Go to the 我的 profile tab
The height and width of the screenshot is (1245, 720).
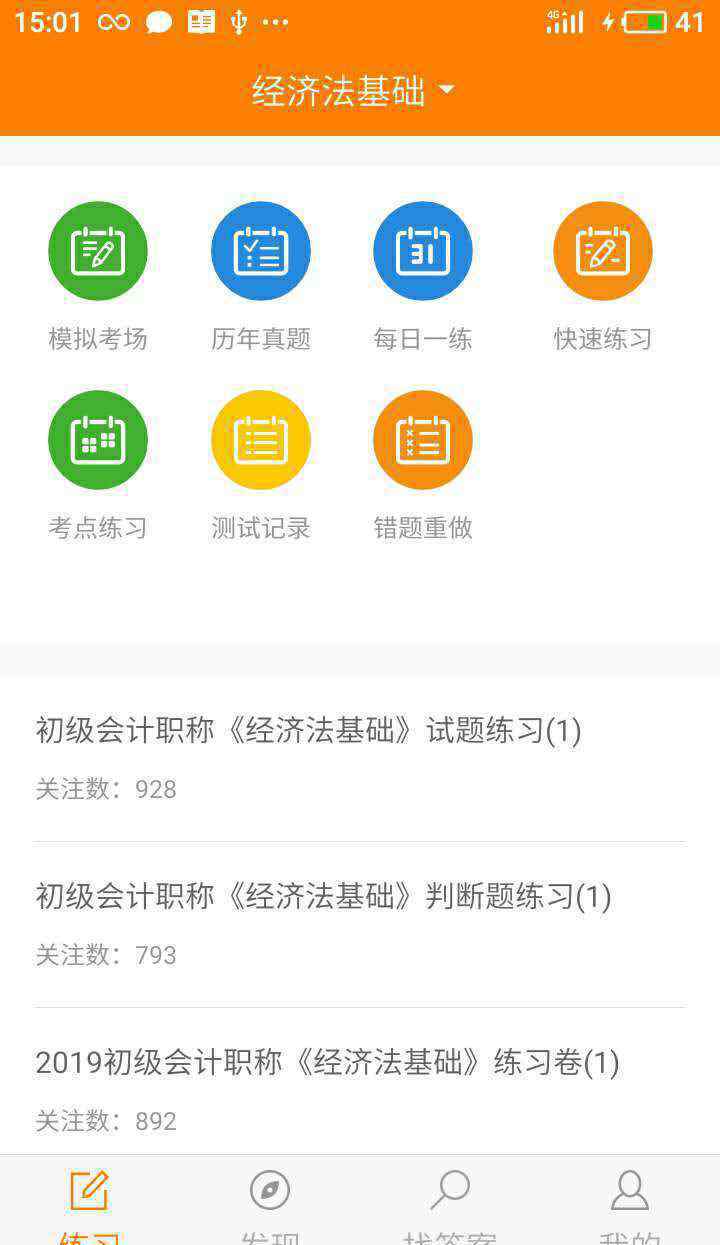point(630,1205)
